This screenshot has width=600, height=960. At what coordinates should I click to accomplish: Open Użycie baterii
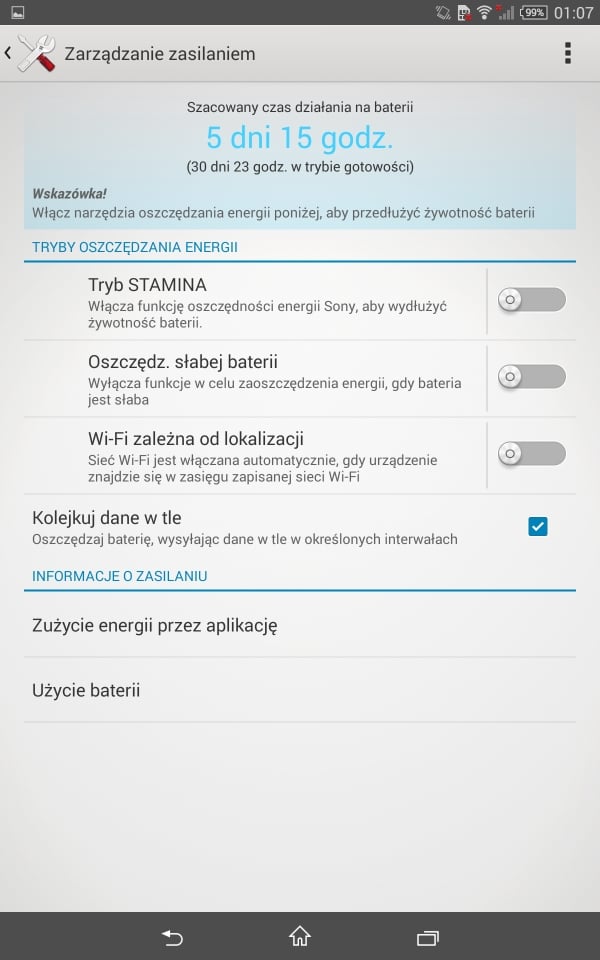tap(300, 690)
